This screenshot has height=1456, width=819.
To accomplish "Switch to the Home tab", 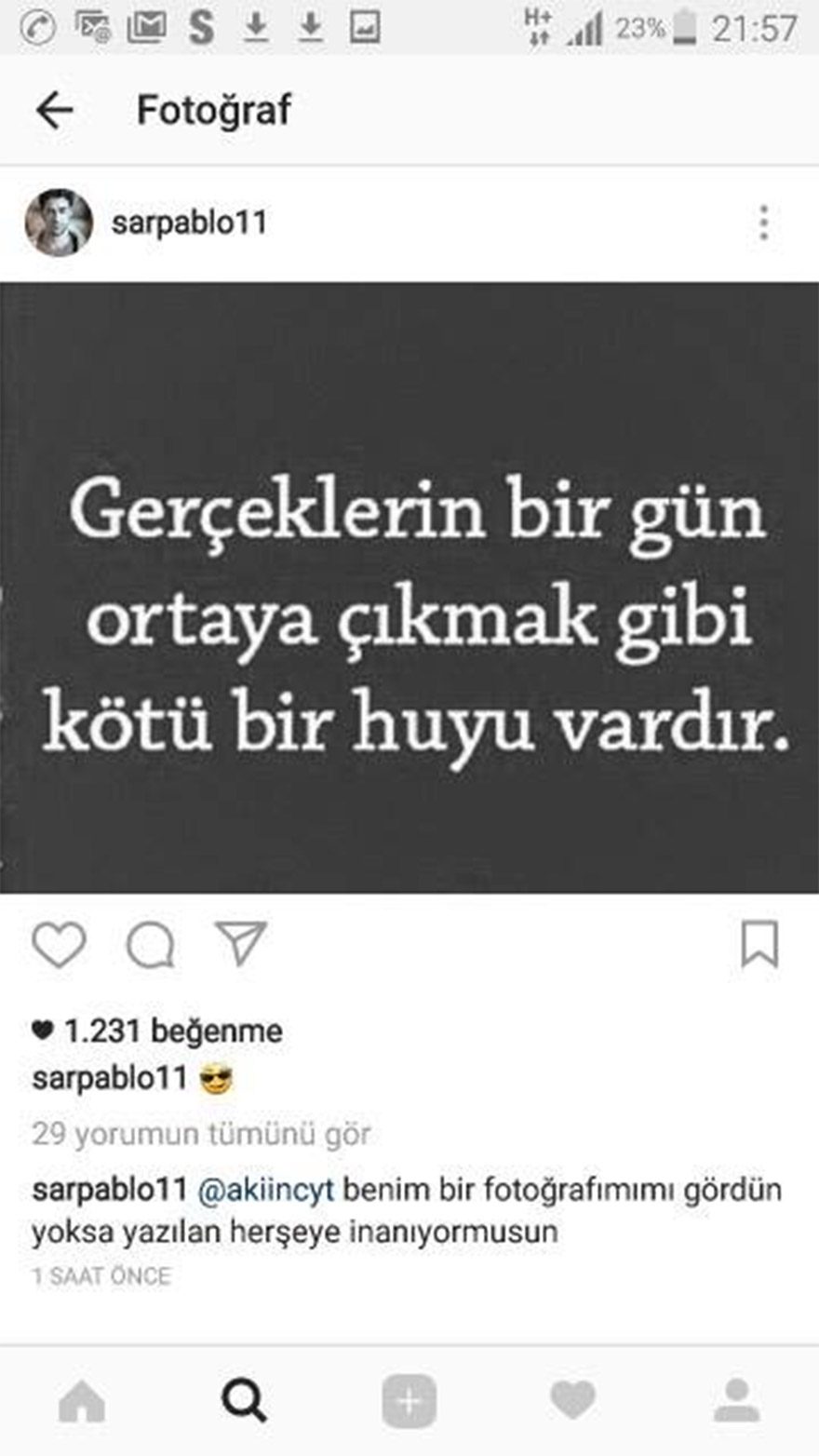I will coord(82,1402).
